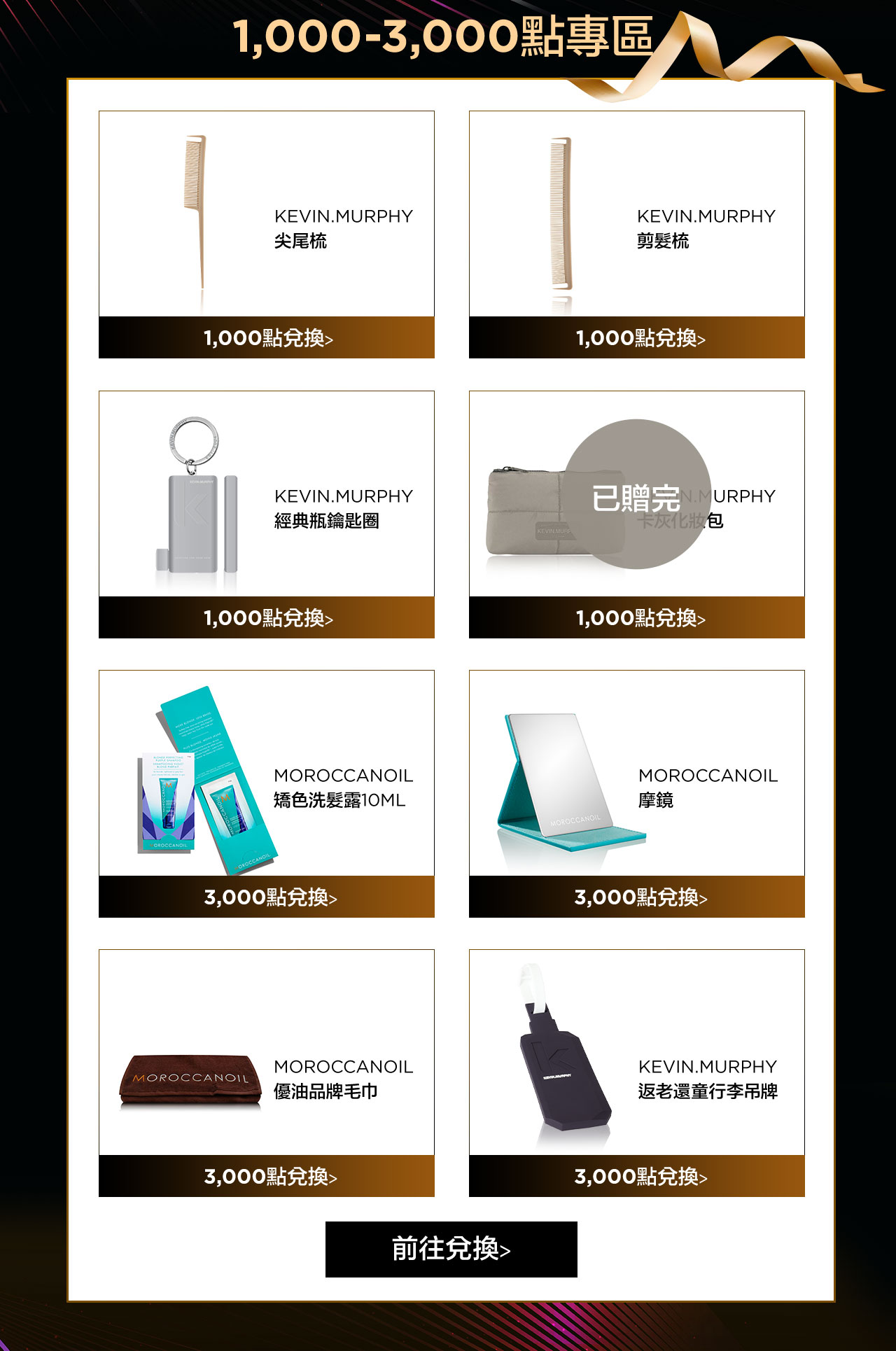Redeem the KEVIN.MURPHY 剪髮梳 for 1,000 points

tap(637, 337)
